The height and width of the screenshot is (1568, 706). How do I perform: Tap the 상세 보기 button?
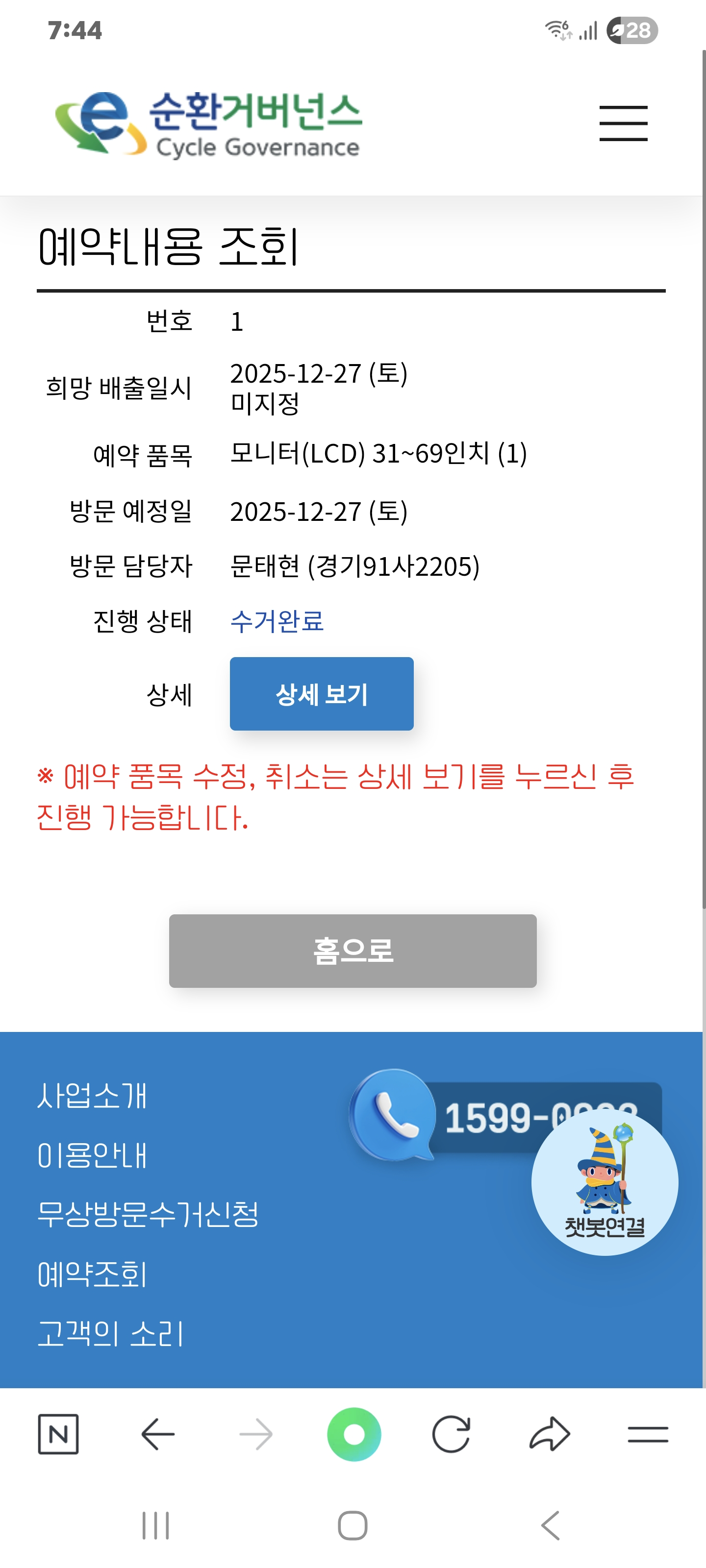322,693
